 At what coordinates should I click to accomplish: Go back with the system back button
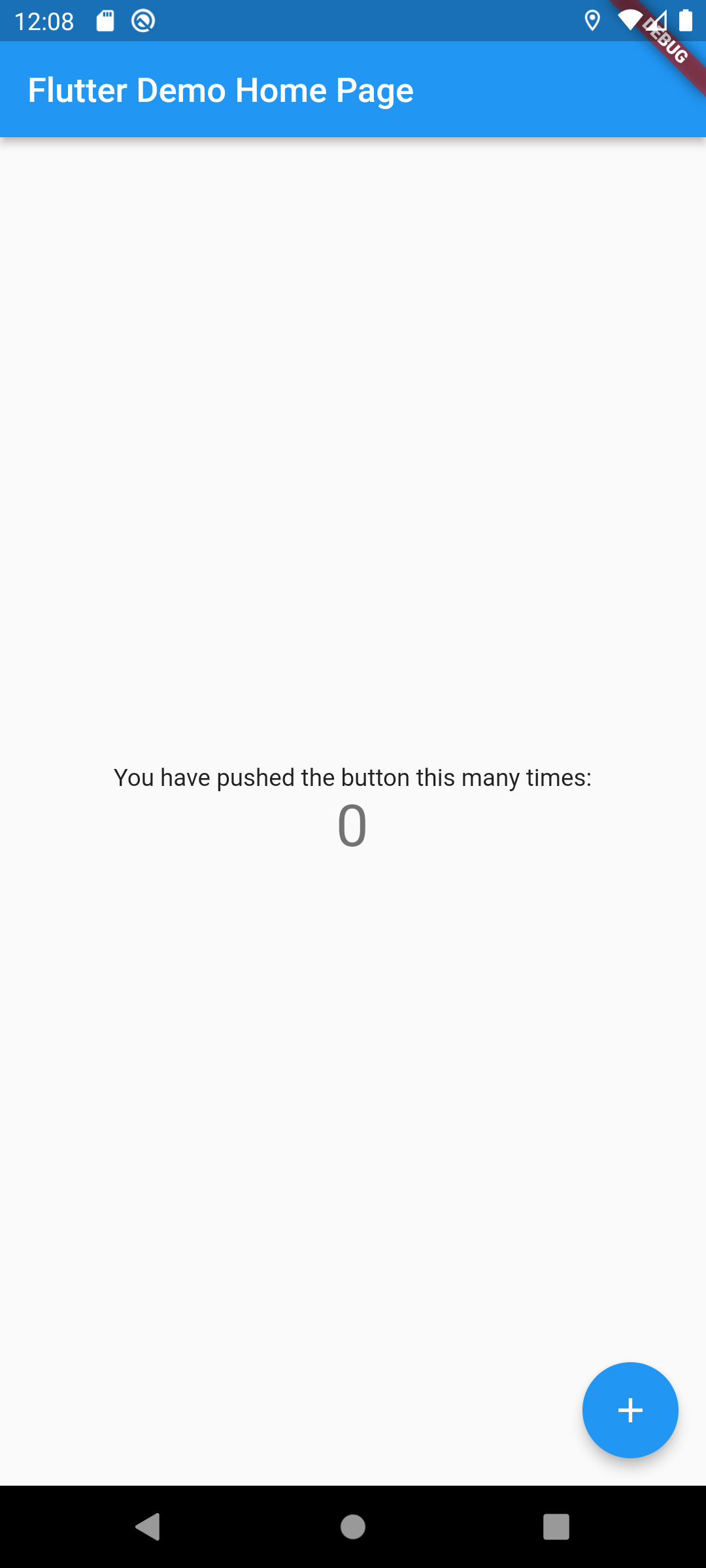coord(148,1527)
